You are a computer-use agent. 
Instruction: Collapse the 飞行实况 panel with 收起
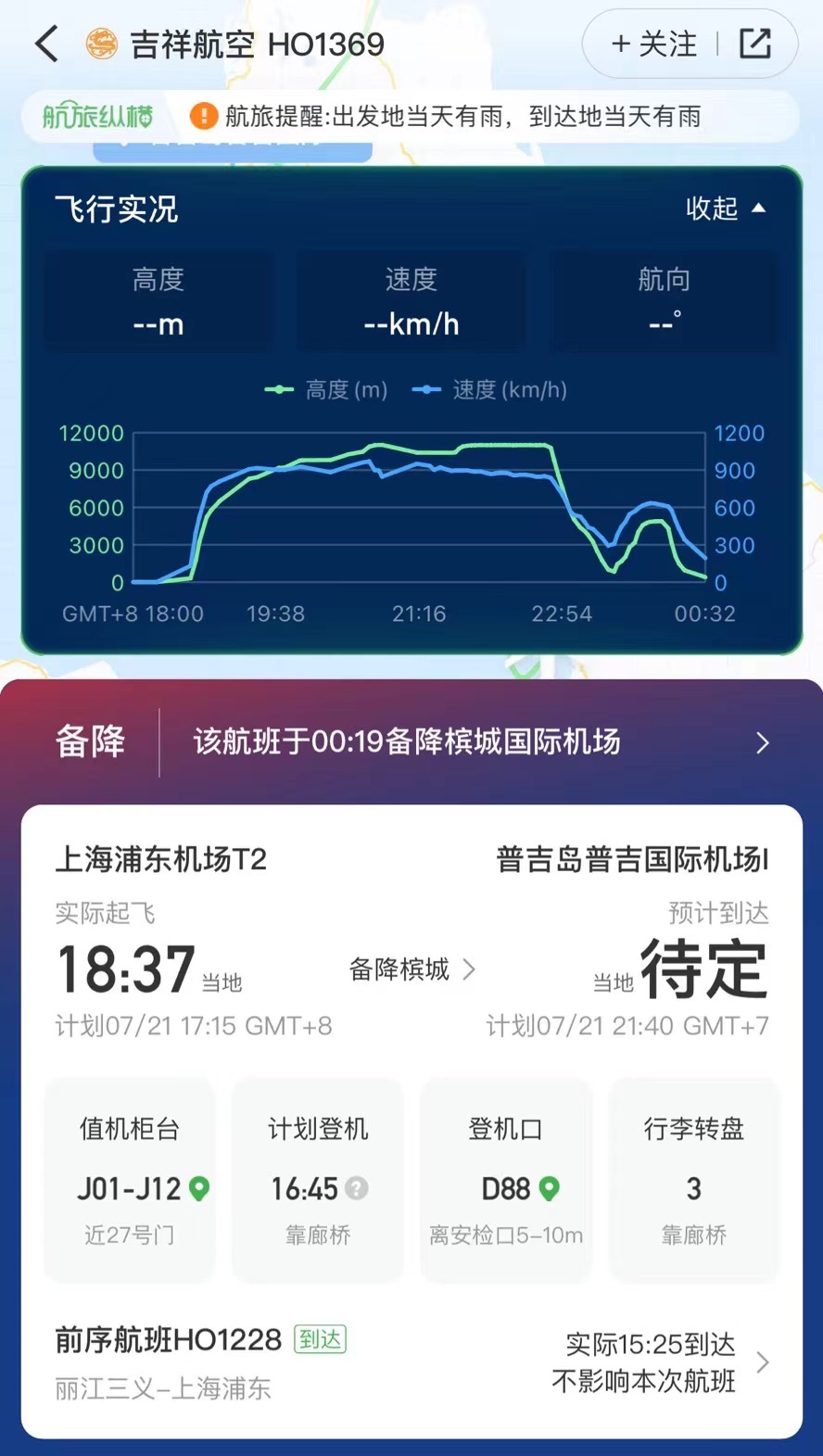point(725,209)
